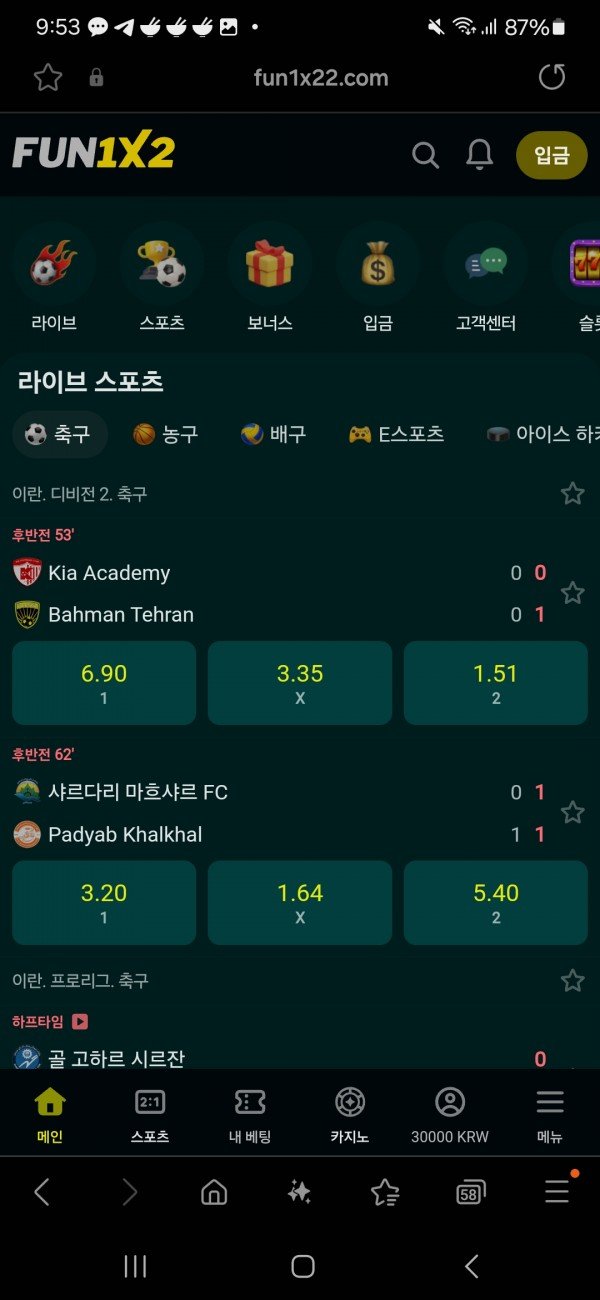Reload the page in the browser
Viewport: 600px width, 1300px height.
[x=552, y=78]
